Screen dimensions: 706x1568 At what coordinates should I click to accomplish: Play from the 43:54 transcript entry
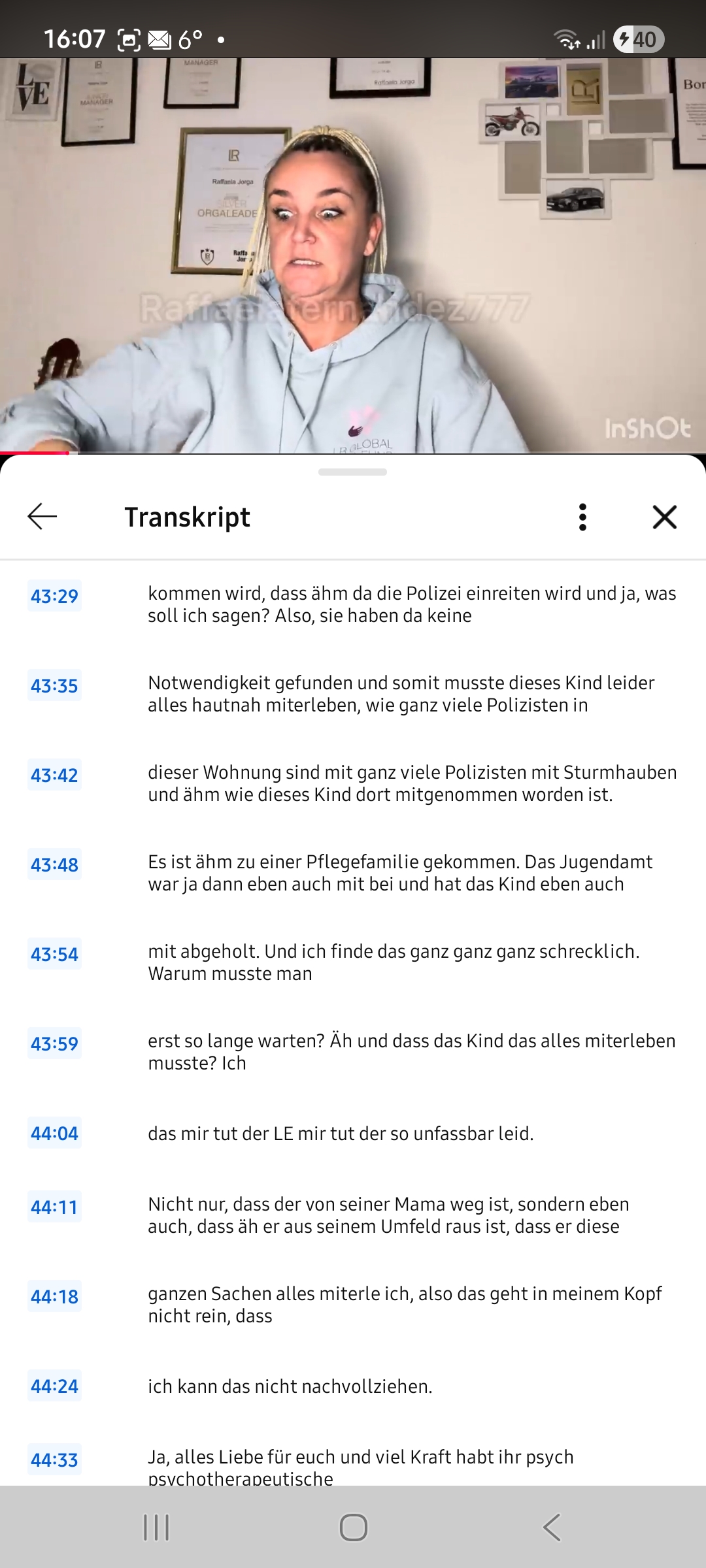(353, 962)
